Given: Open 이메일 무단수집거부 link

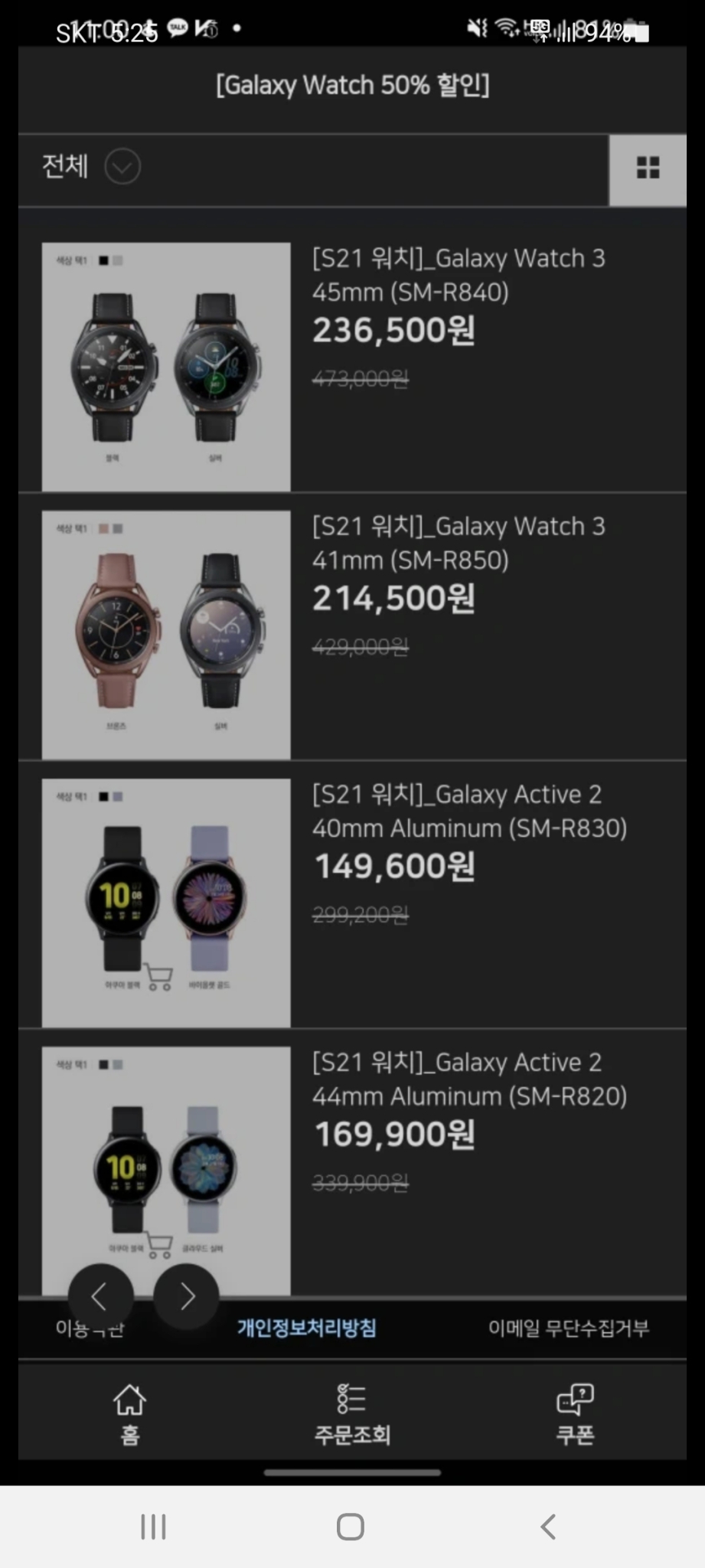Looking at the screenshot, I should pyautogui.click(x=568, y=1328).
